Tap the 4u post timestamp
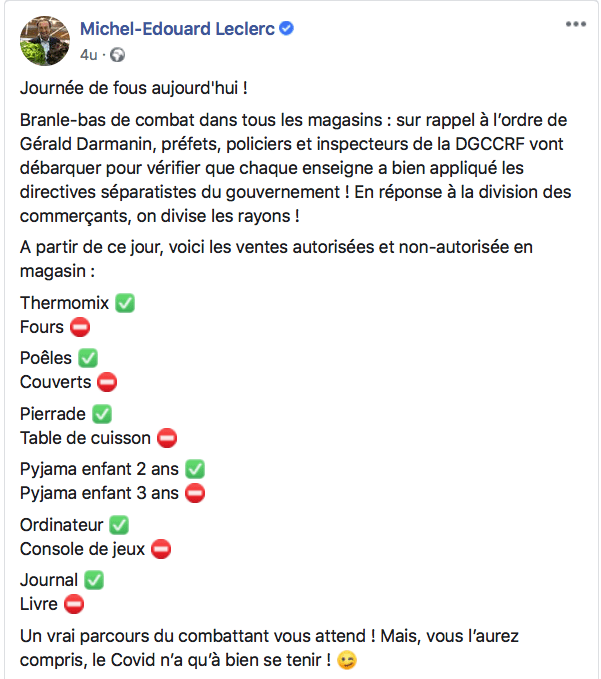 click(88, 53)
